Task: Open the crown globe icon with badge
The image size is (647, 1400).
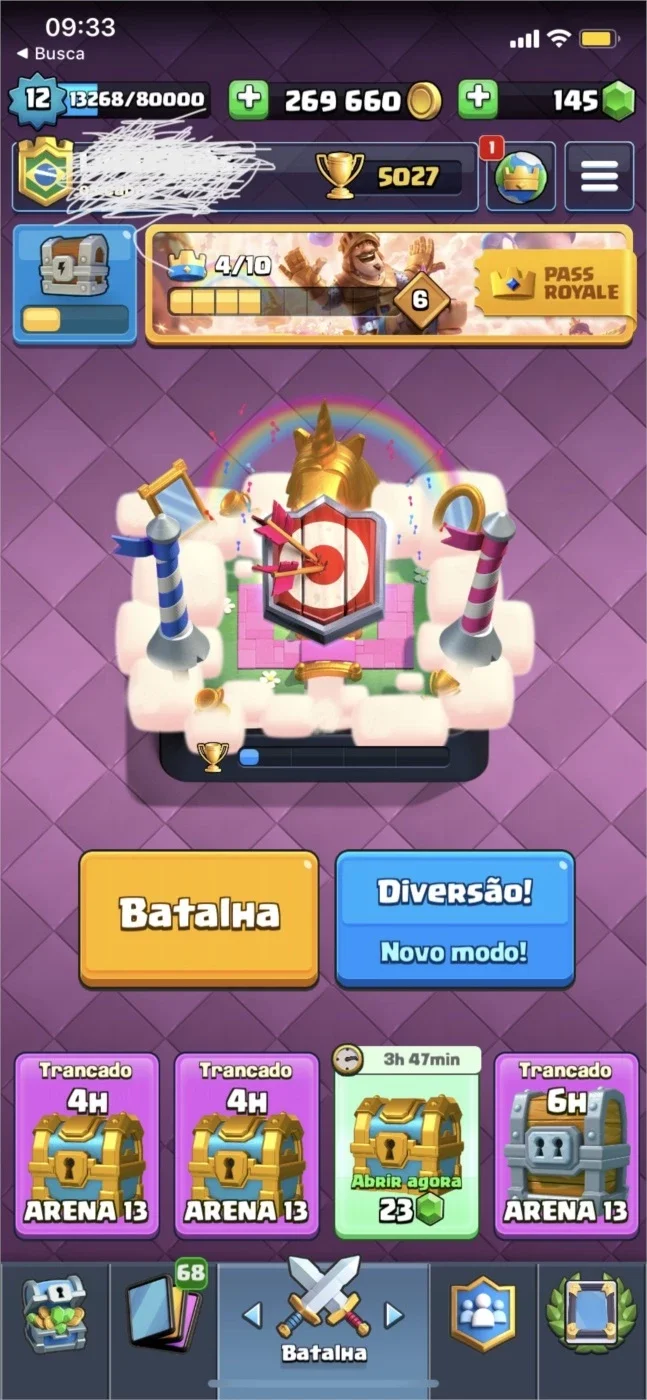Action: 521,177
